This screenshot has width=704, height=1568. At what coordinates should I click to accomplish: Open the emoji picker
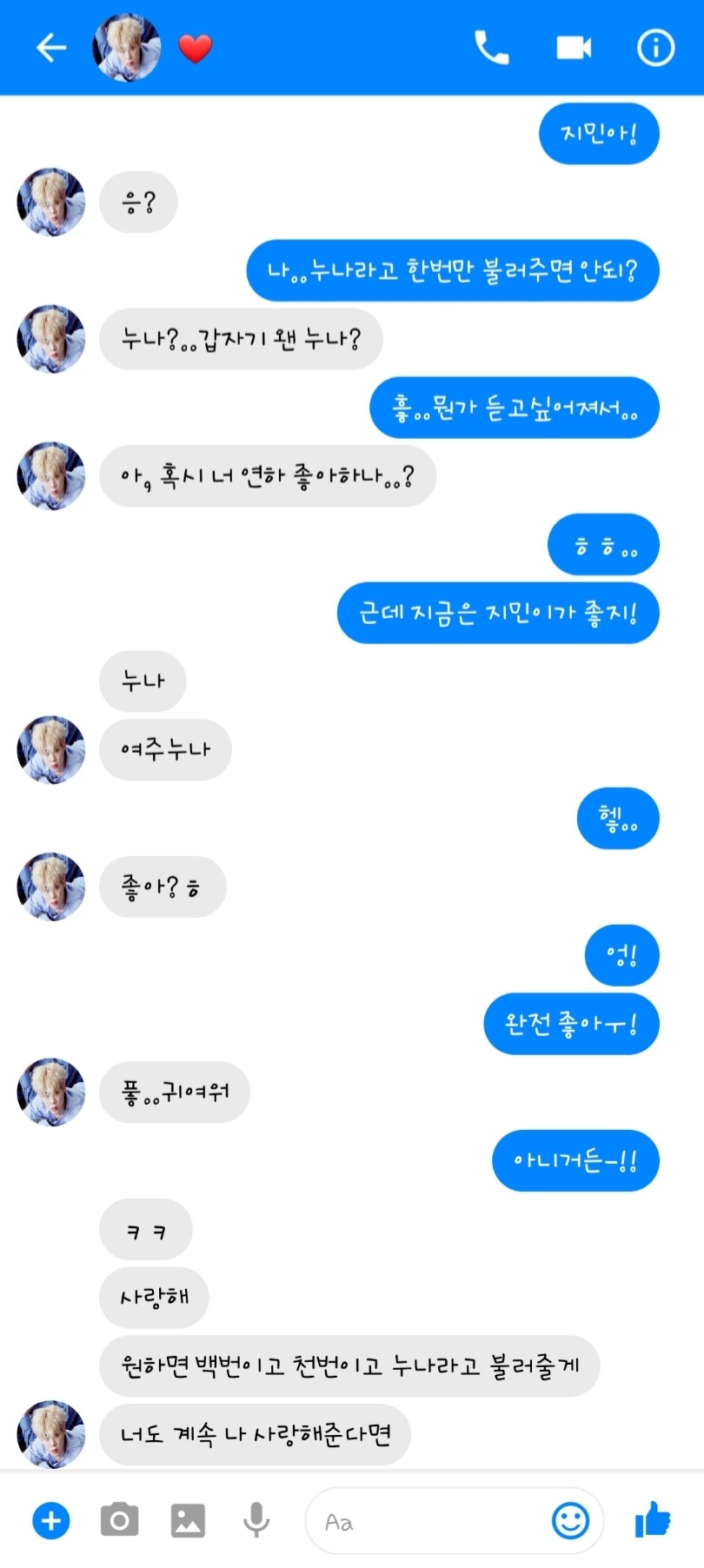click(571, 1521)
